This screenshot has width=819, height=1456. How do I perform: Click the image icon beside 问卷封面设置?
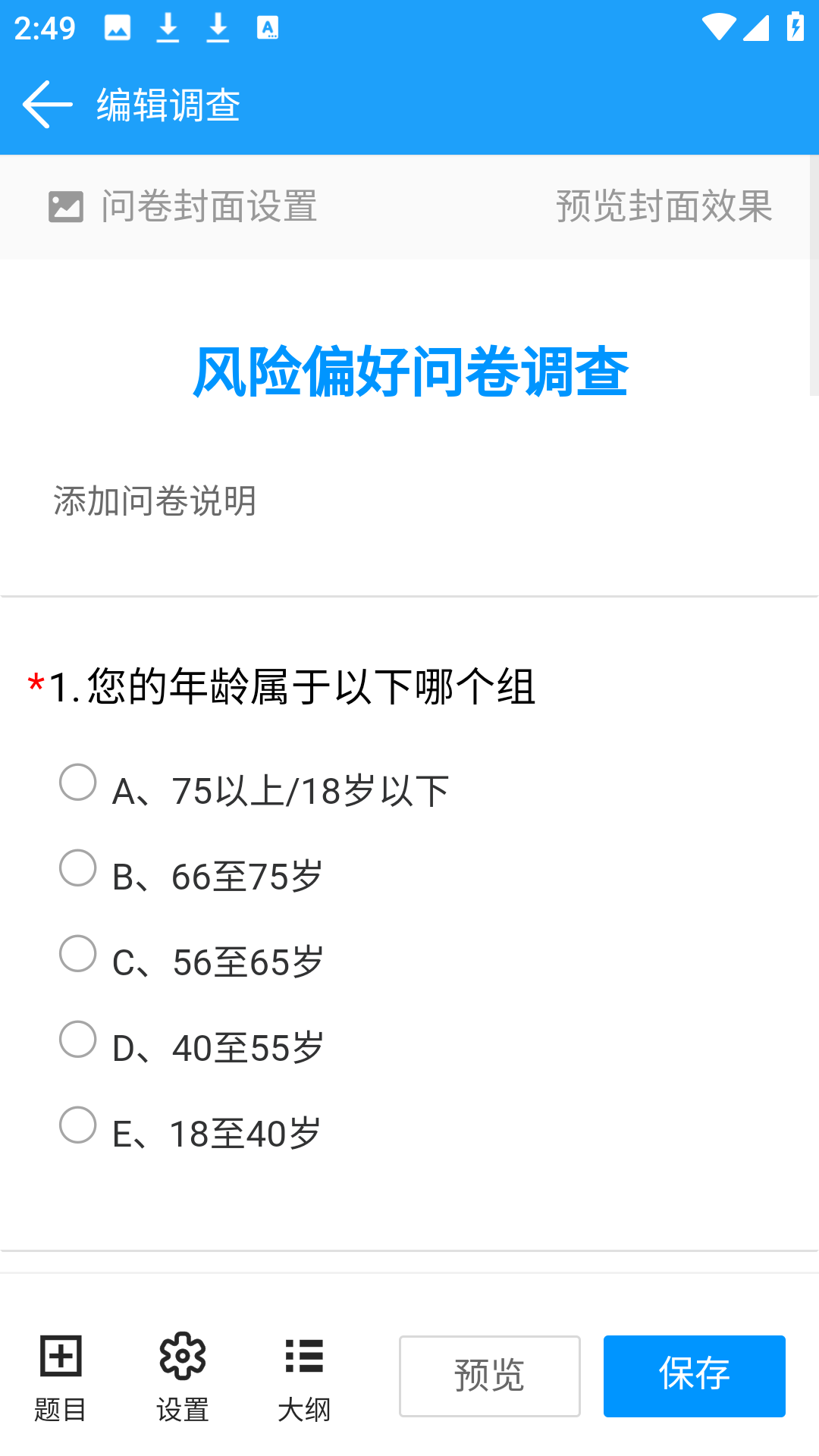[x=64, y=206]
